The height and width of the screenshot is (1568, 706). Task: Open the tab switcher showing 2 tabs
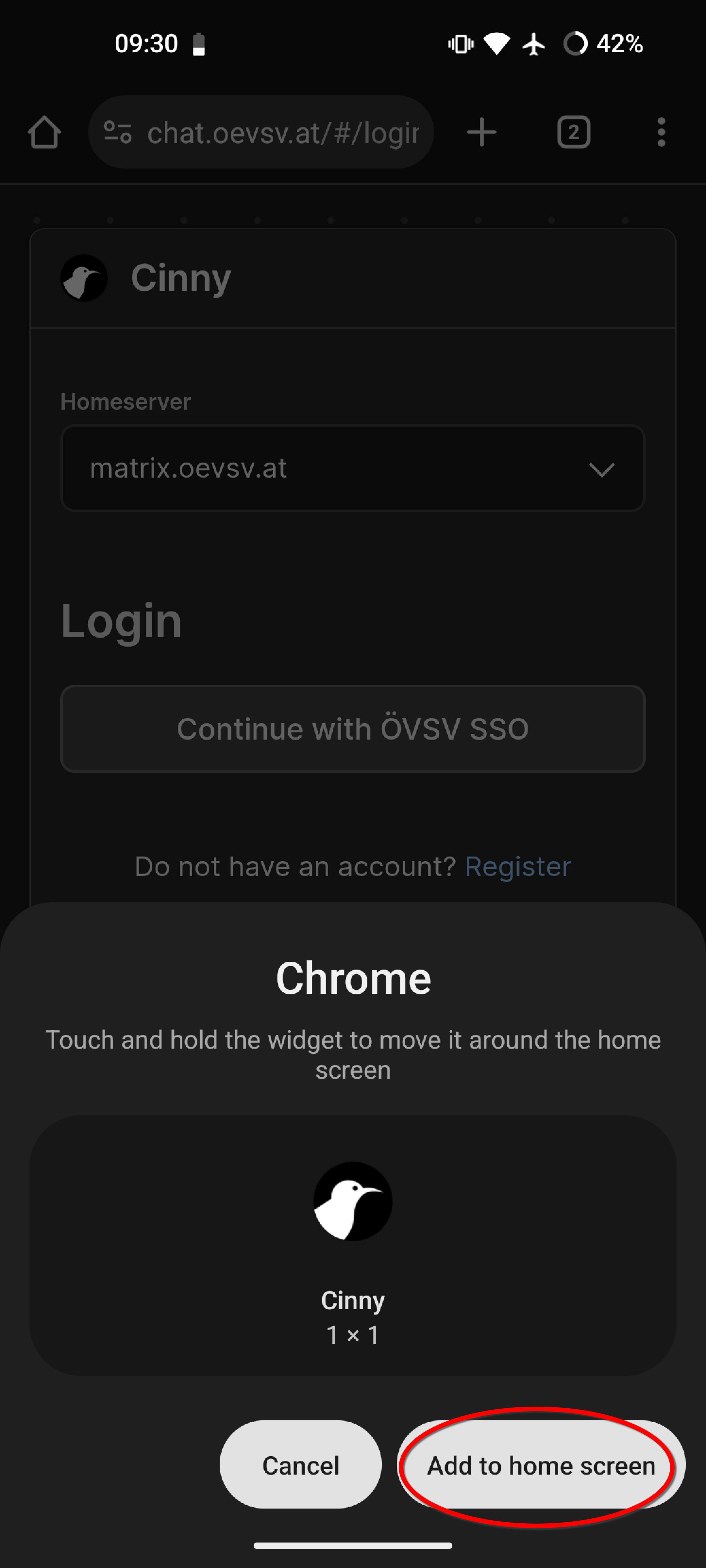pyautogui.click(x=573, y=132)
